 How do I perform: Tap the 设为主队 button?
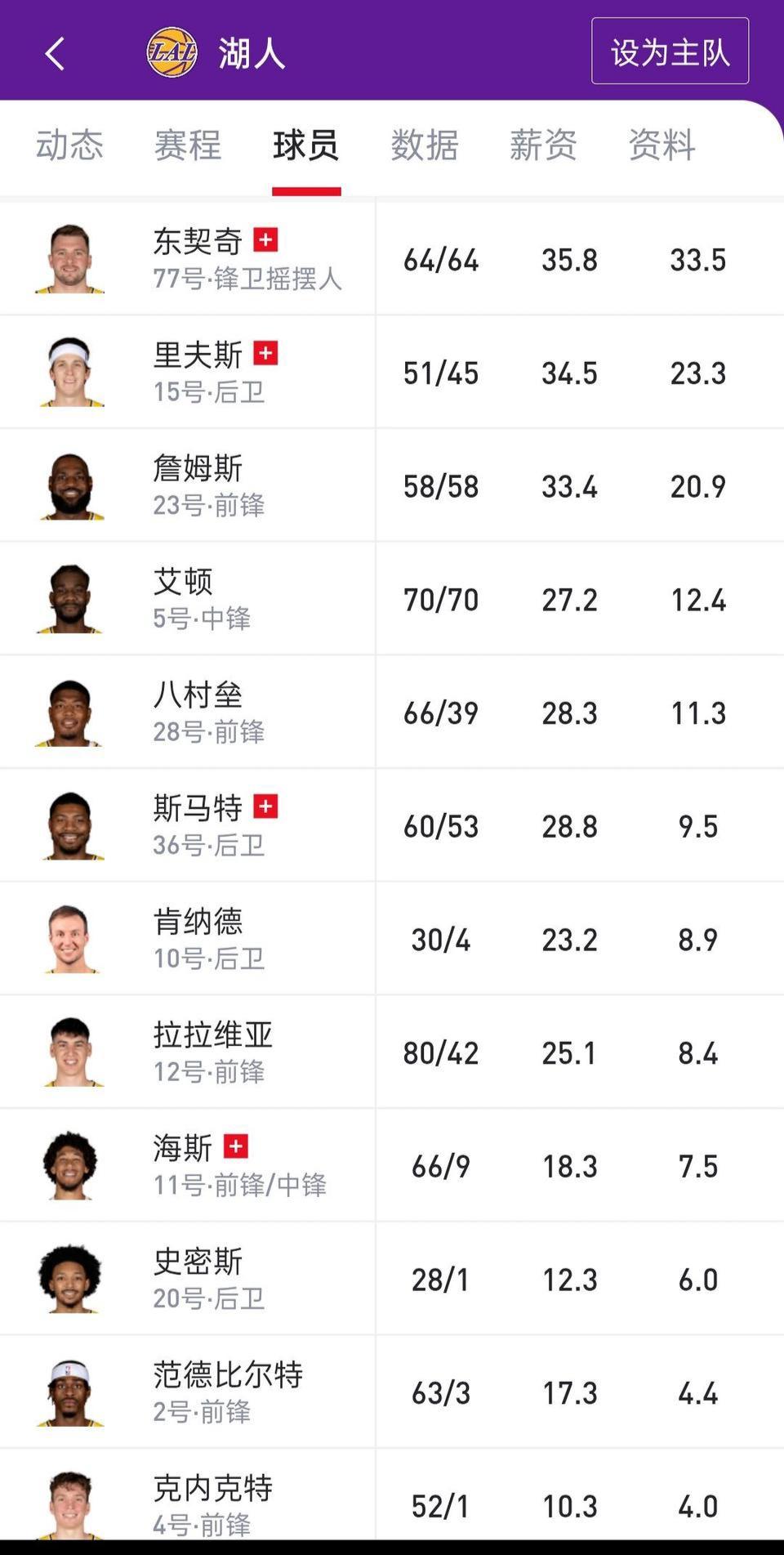tap(670, 51)
